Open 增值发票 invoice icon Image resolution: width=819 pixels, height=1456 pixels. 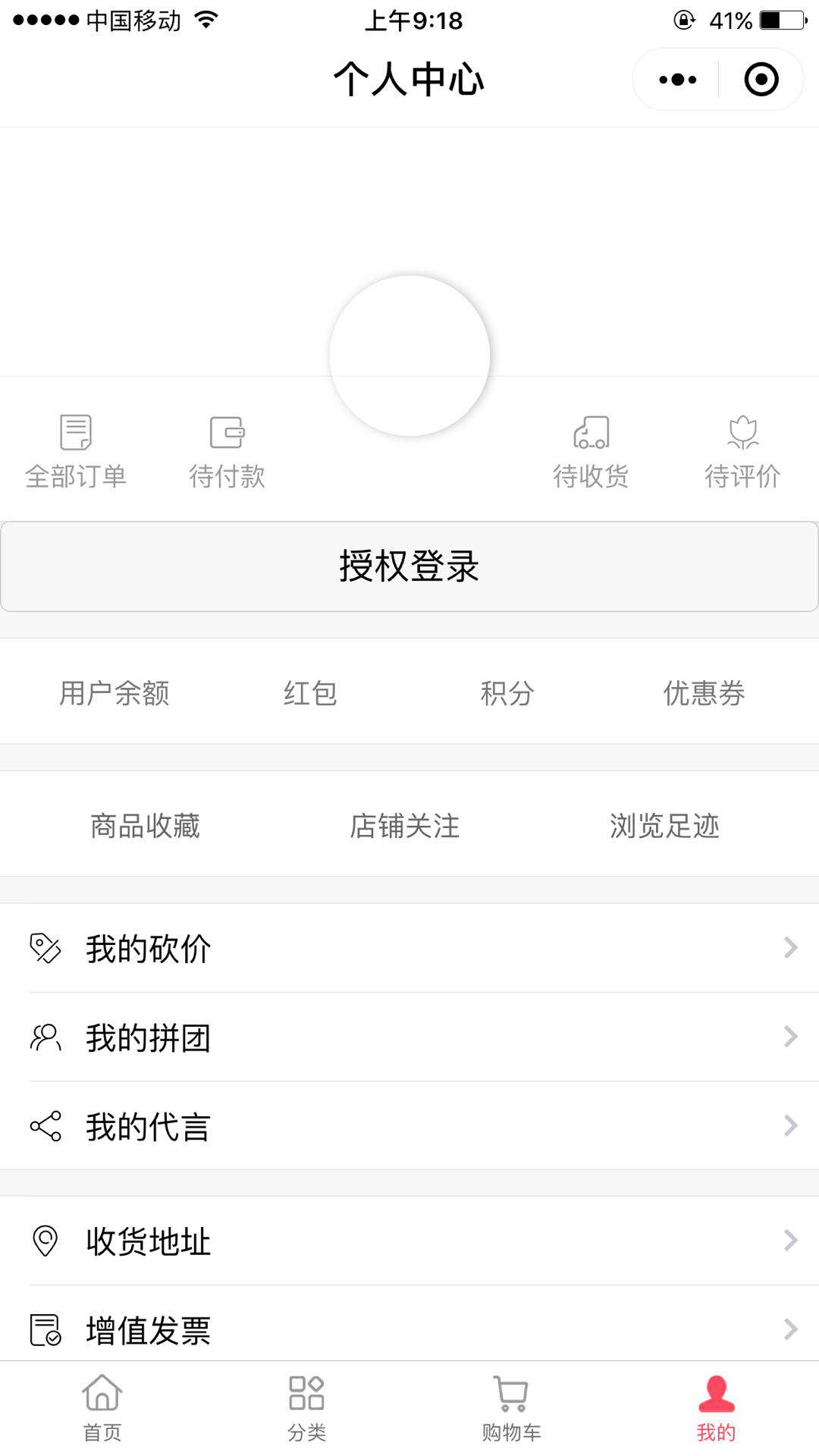45,1329
